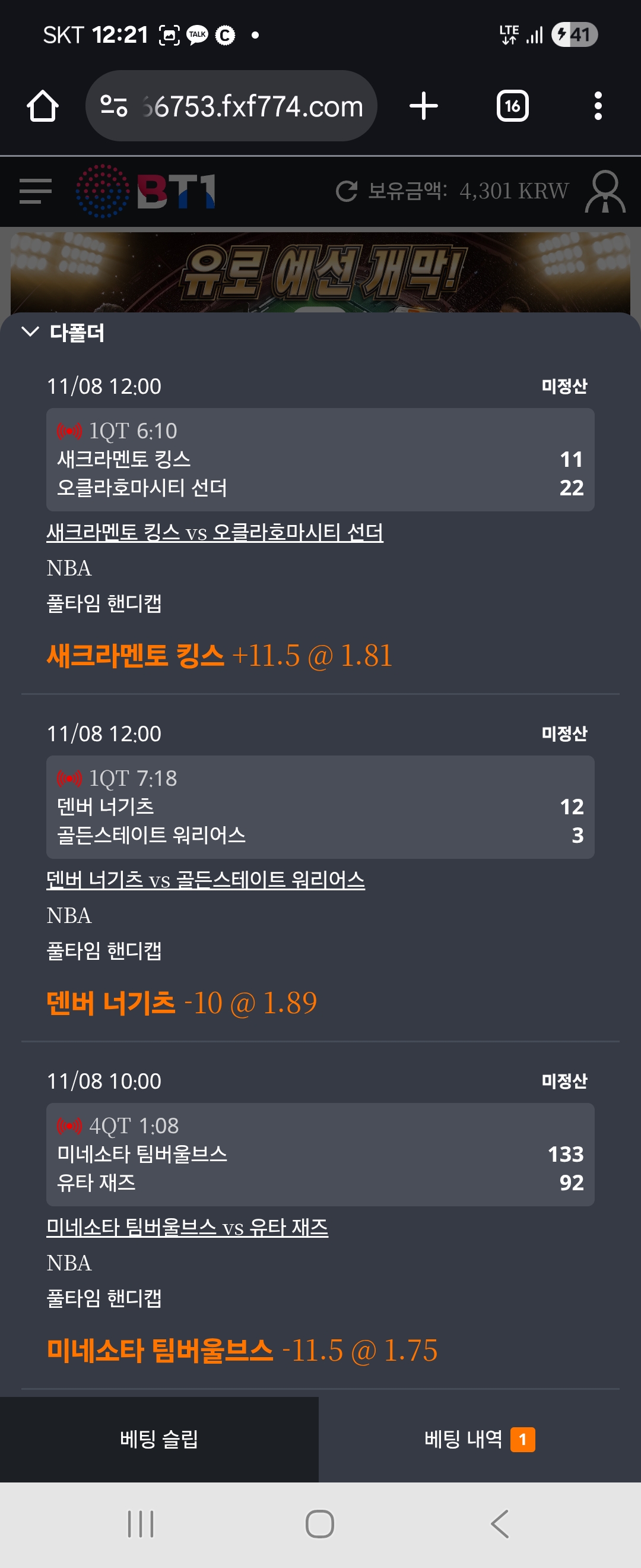Collapse the 다폴더 section

point(30,332)
